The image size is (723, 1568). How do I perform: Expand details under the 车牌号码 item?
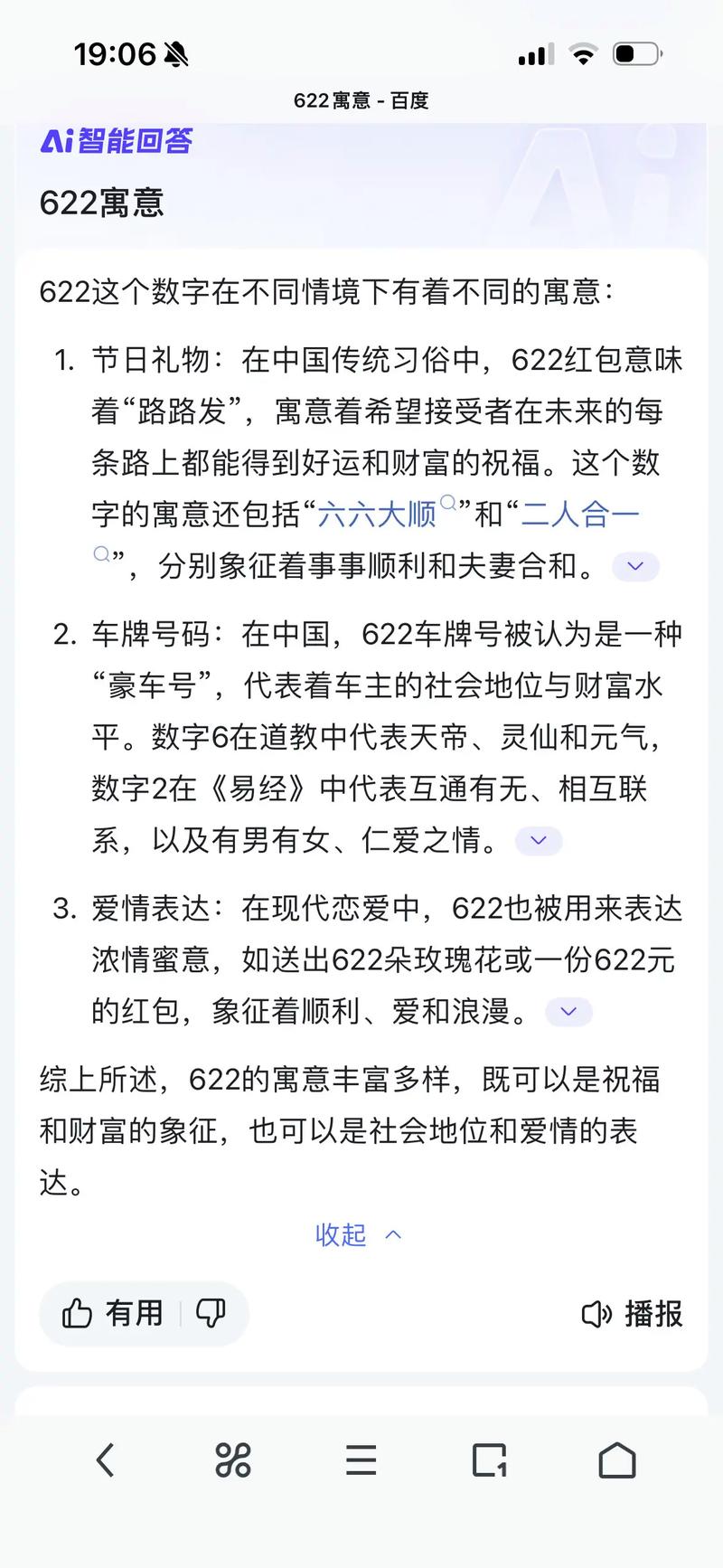(x=539, y=841)
